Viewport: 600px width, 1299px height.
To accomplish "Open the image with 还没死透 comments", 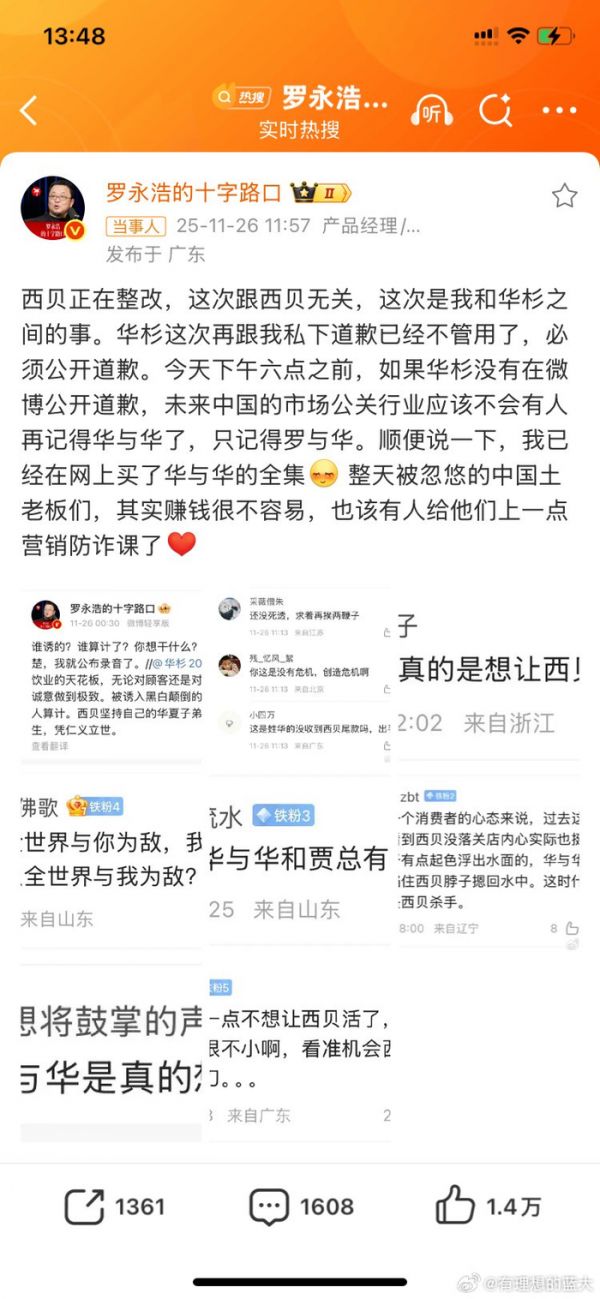I will 298,681.
